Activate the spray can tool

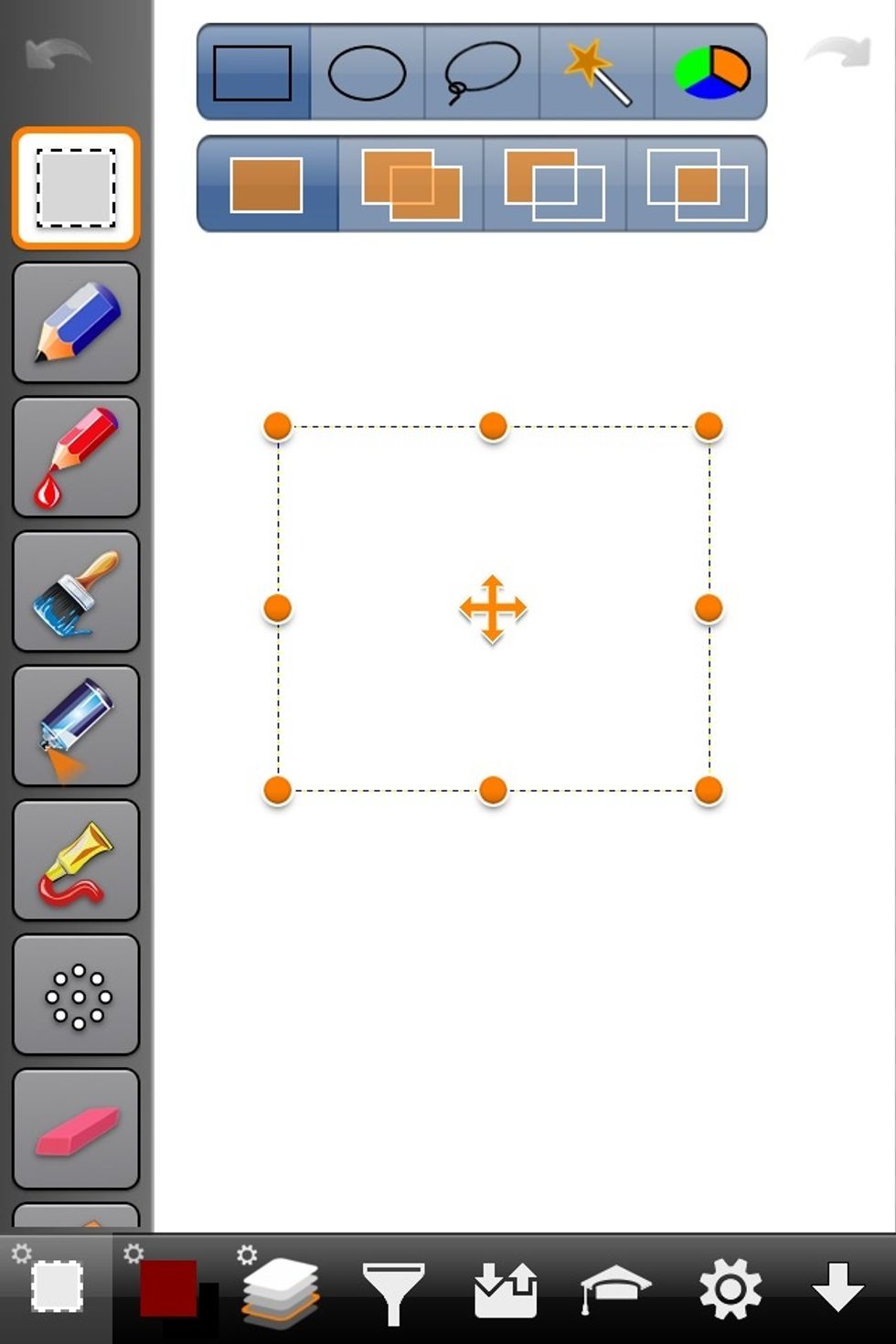[x=76, y=727]
